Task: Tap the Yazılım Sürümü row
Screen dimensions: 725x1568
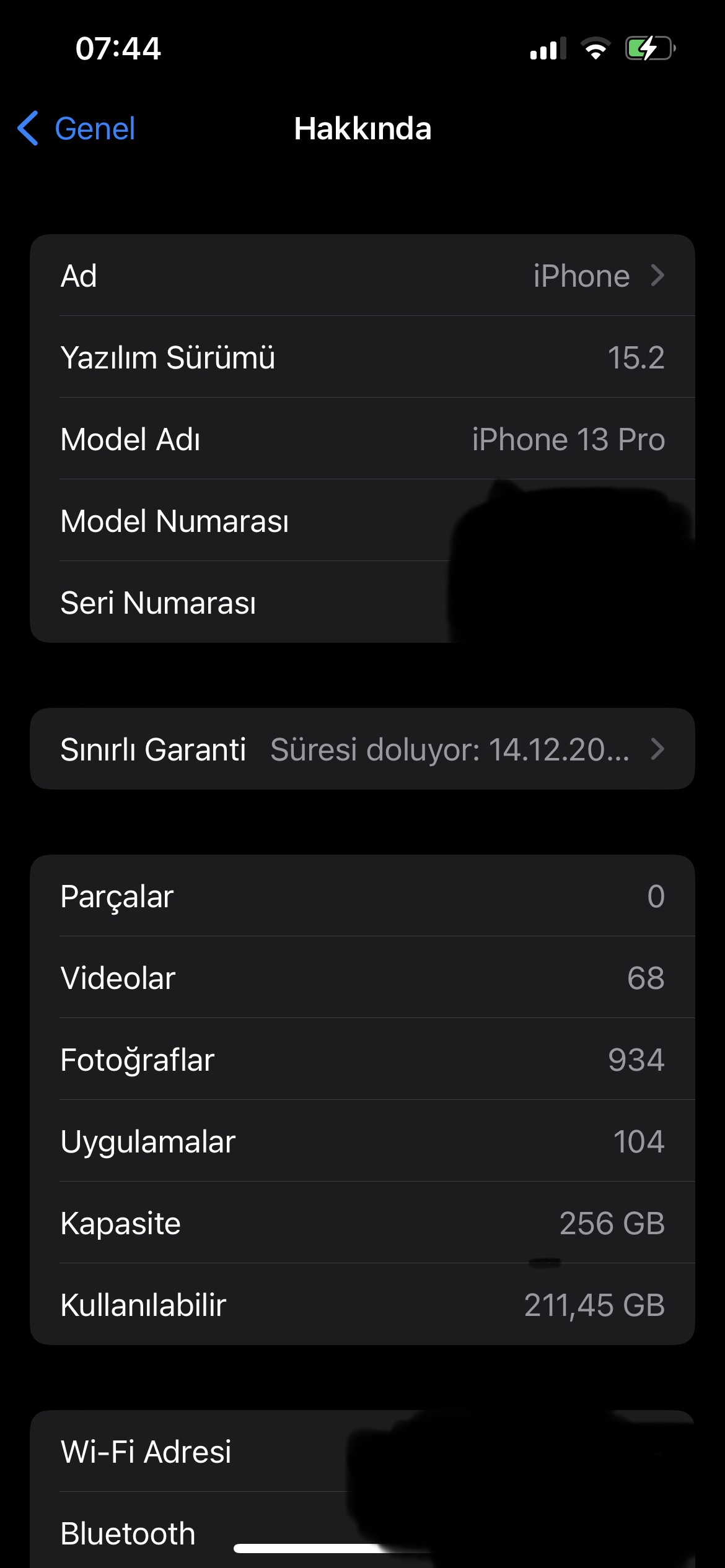Action: click(362, 357)
